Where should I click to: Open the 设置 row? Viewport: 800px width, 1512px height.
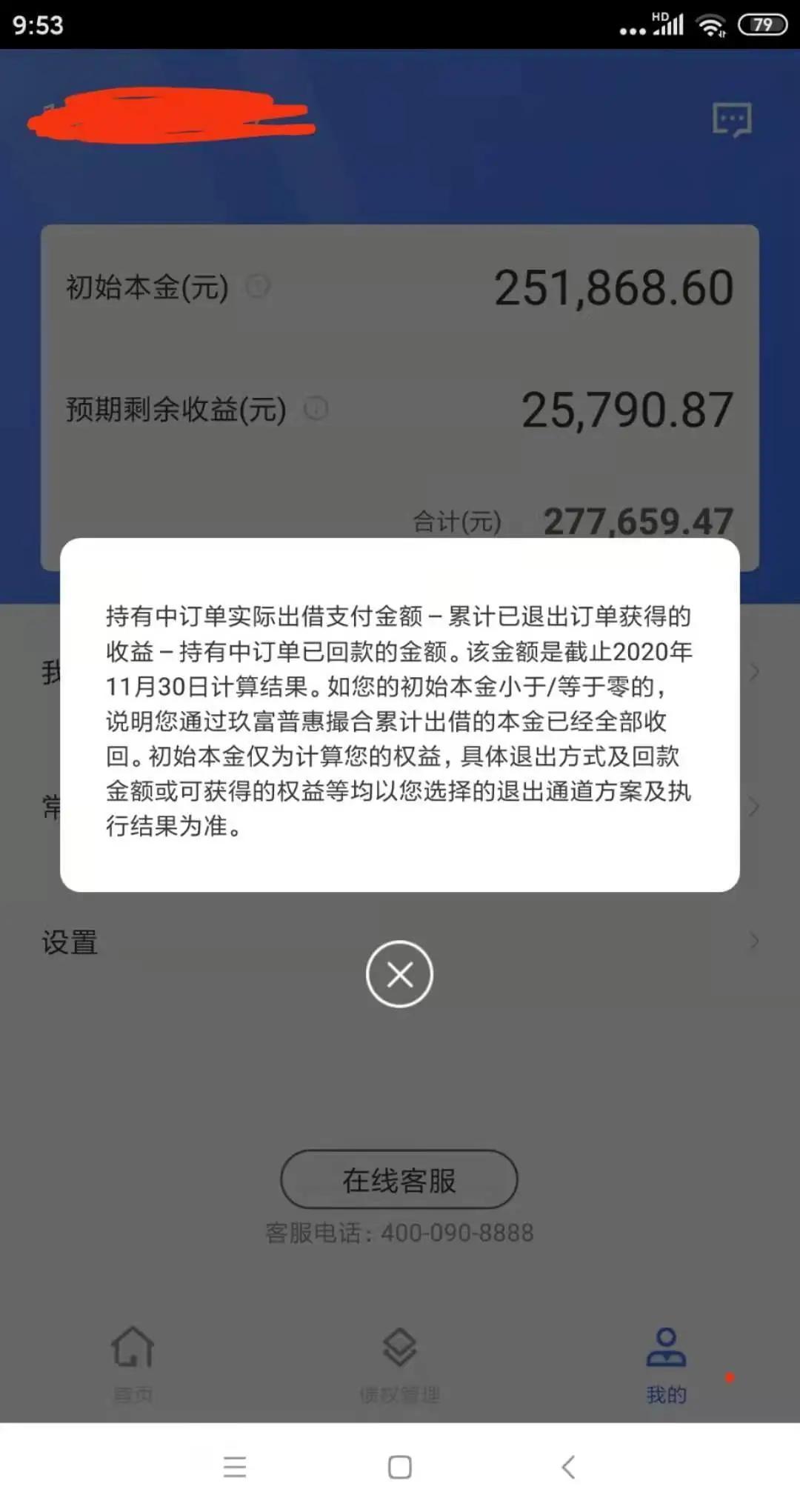click(x=400, y=942)
